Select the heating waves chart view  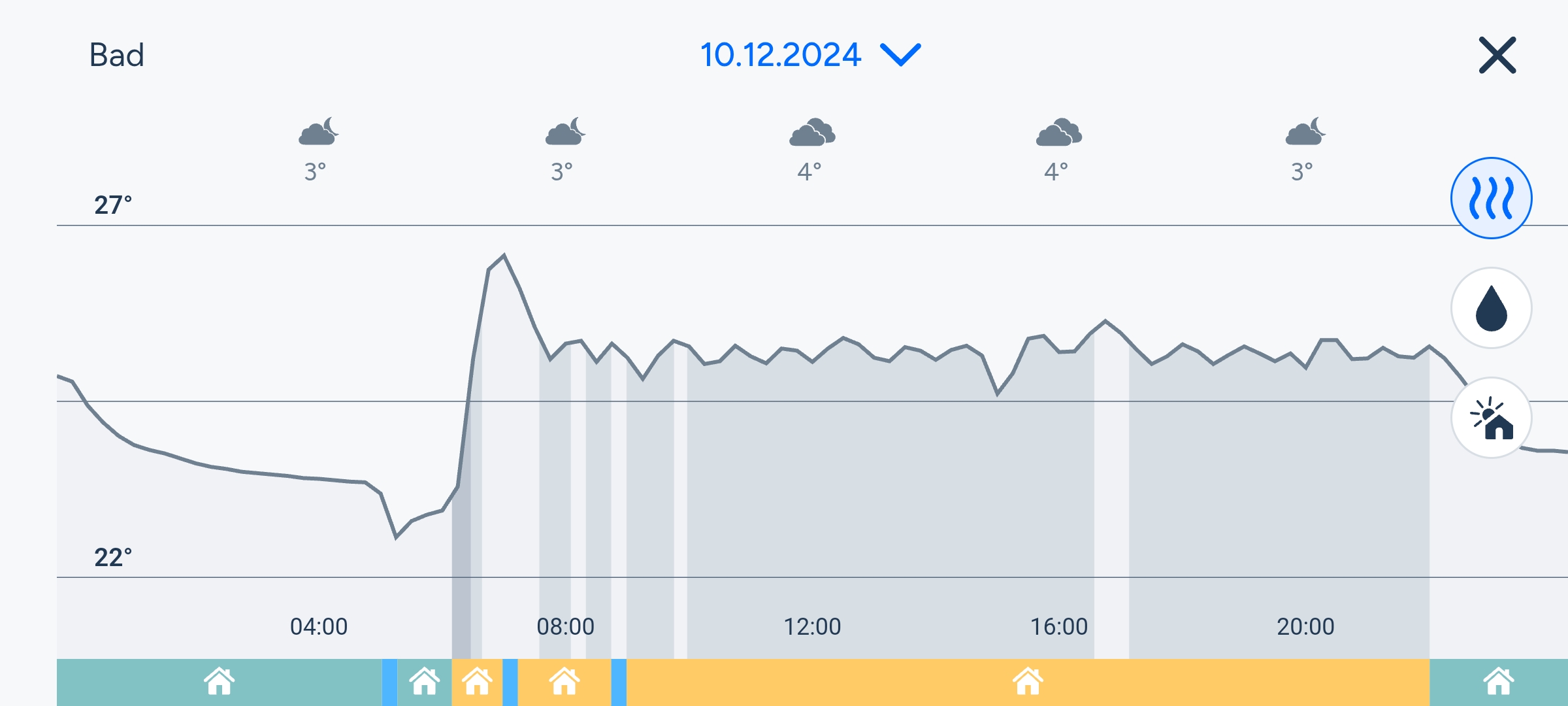(1491, 198)
